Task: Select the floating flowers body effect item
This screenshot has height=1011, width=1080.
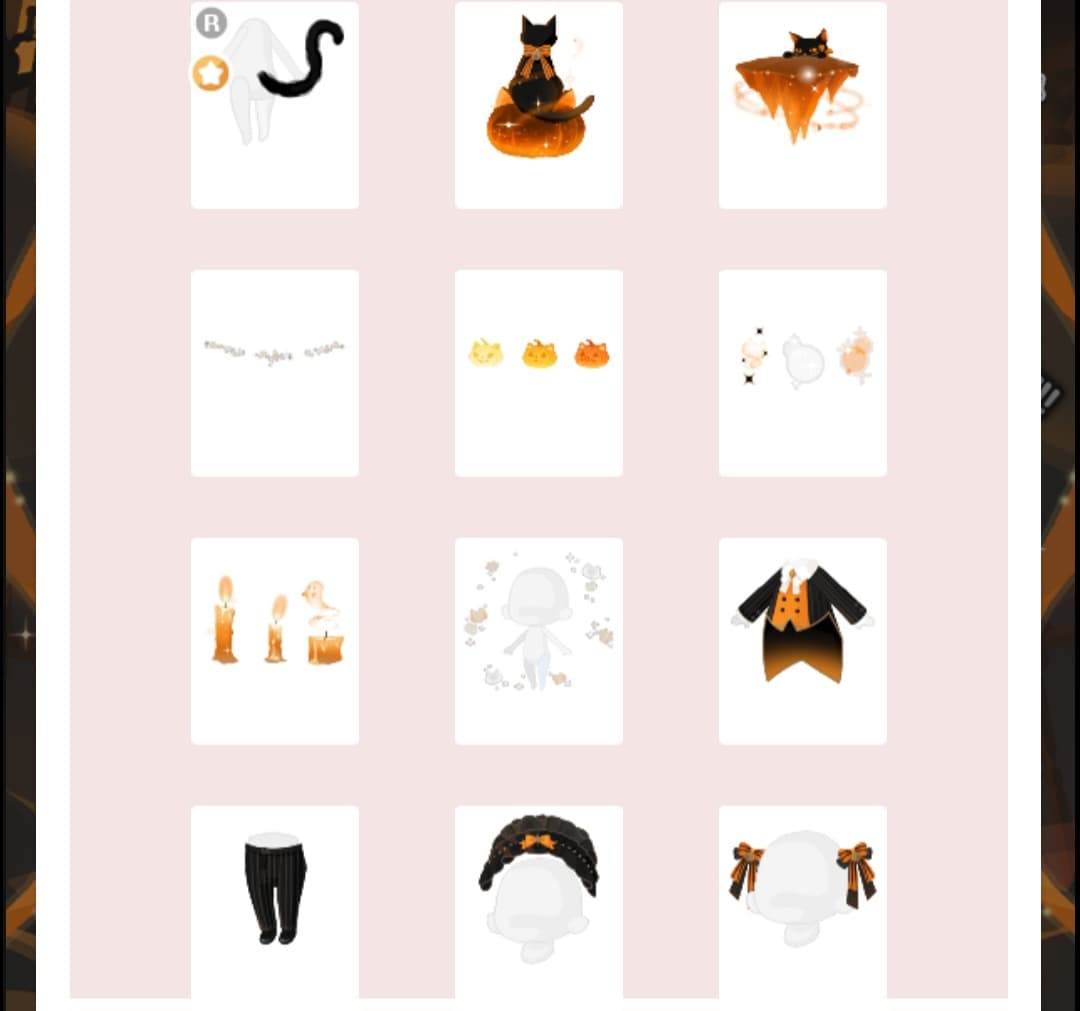Action: [538, 640]
